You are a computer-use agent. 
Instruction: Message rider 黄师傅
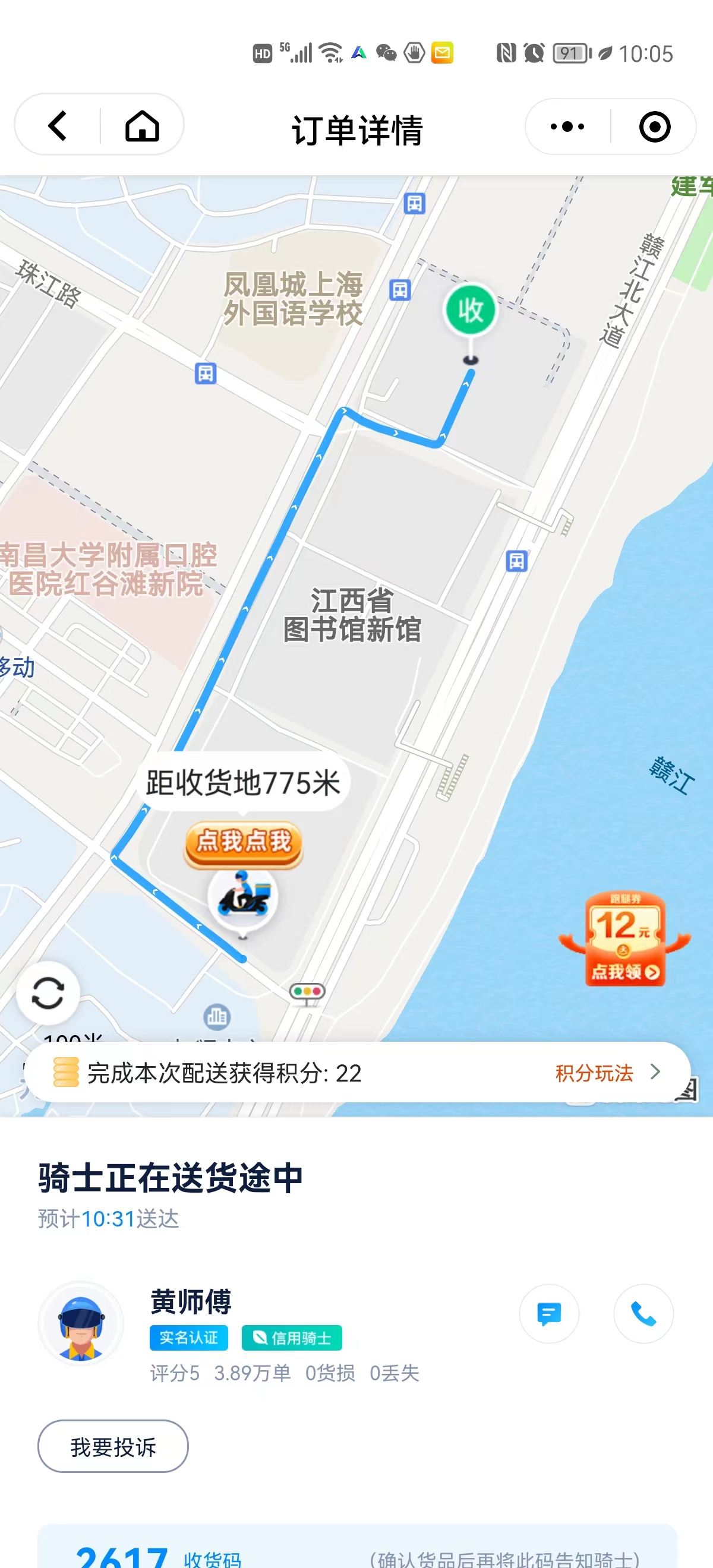[x=548, y=1314]
